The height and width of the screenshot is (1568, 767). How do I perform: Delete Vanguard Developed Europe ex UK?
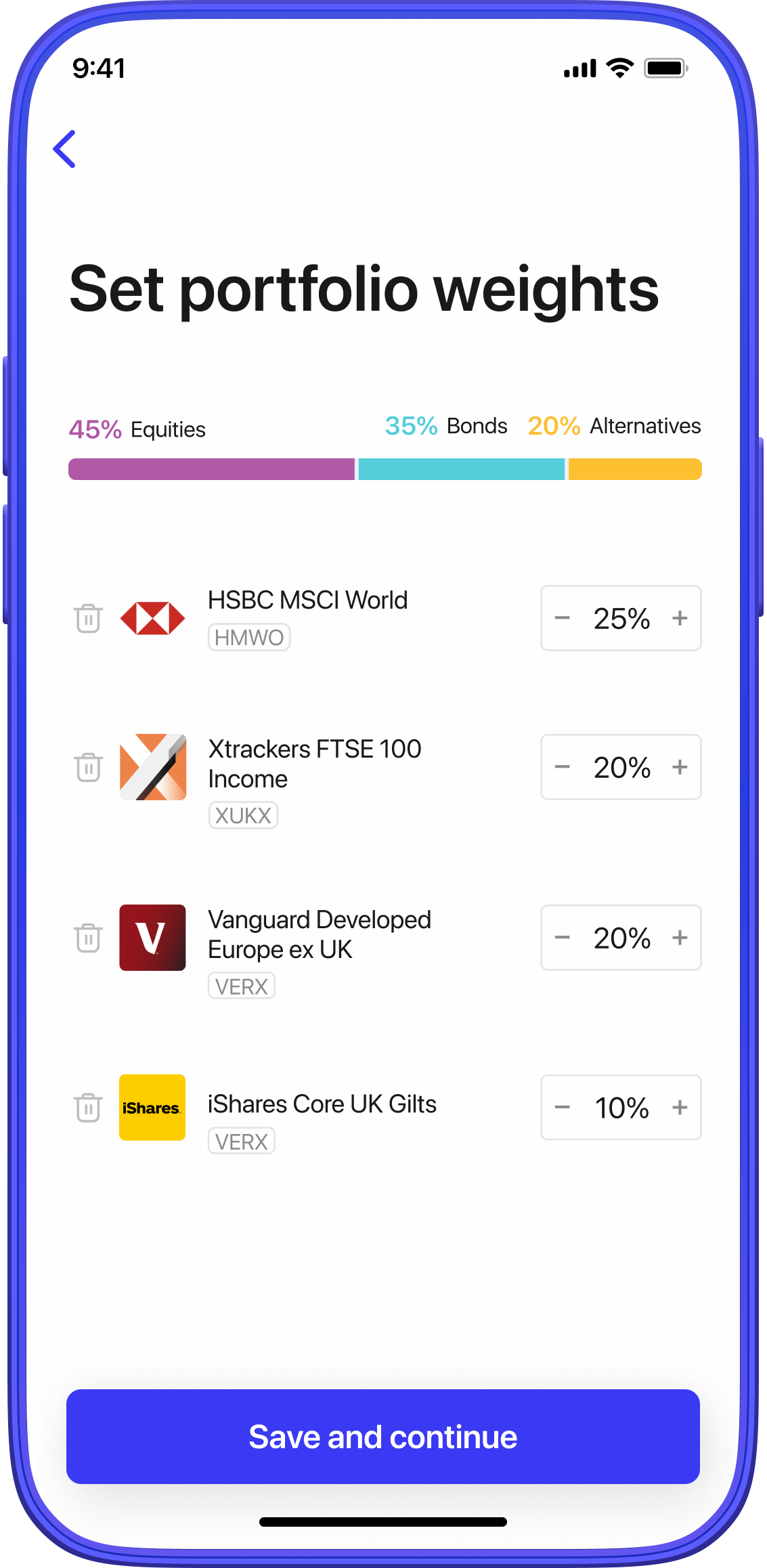pyautogui.click(x=88, y=938)
